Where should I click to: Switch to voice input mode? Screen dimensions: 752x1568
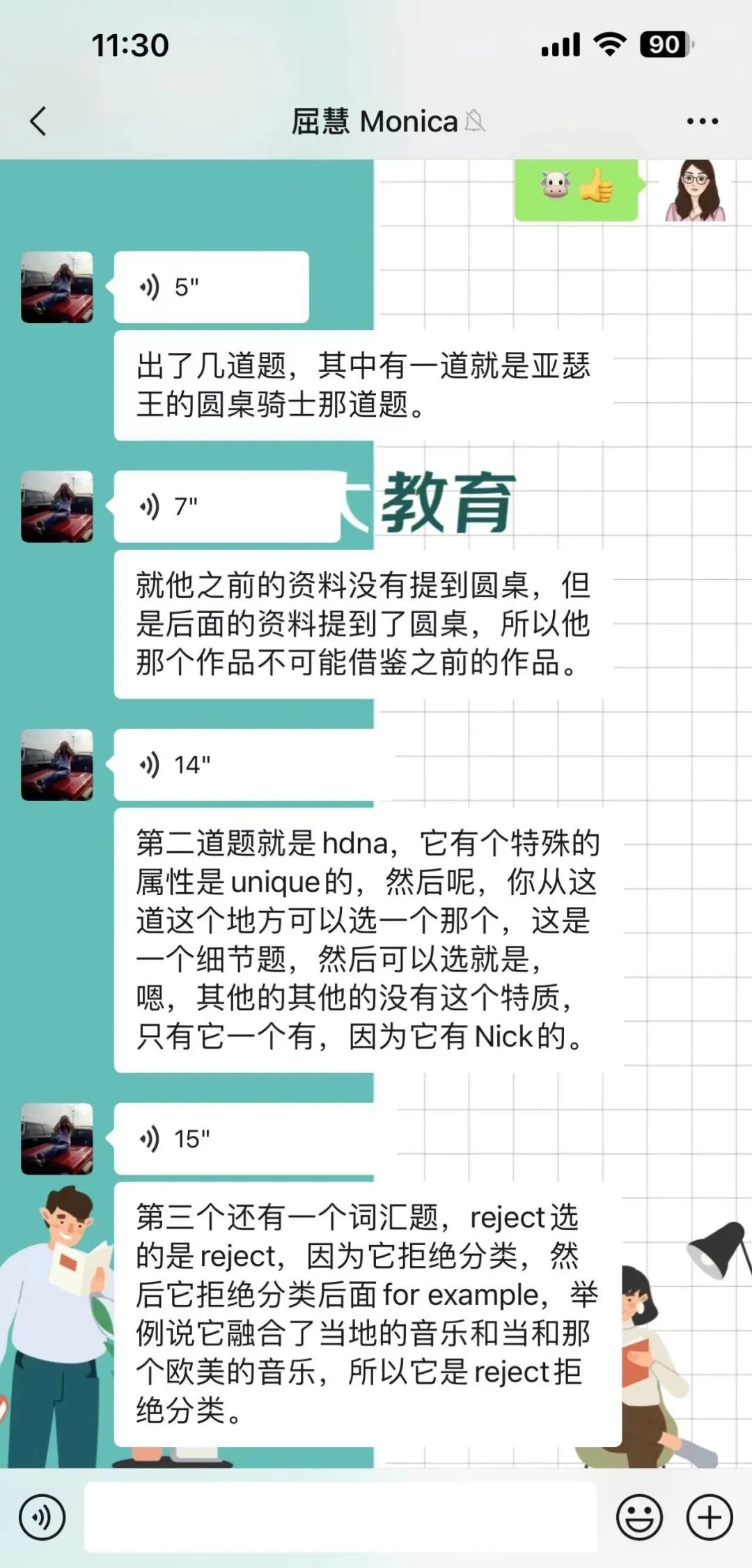[42, 1517]
